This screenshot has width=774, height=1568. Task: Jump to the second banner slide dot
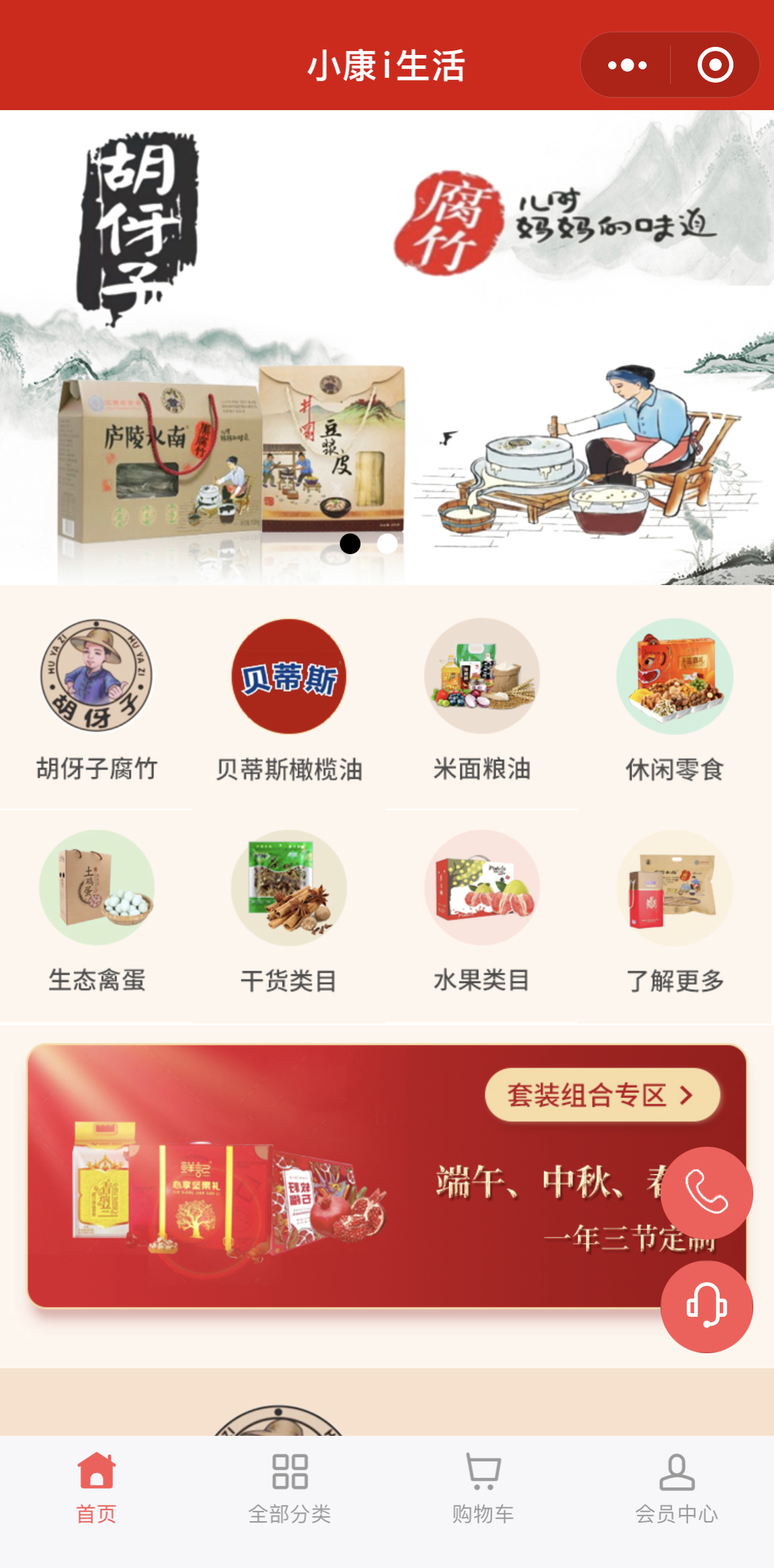coord(387,544)
